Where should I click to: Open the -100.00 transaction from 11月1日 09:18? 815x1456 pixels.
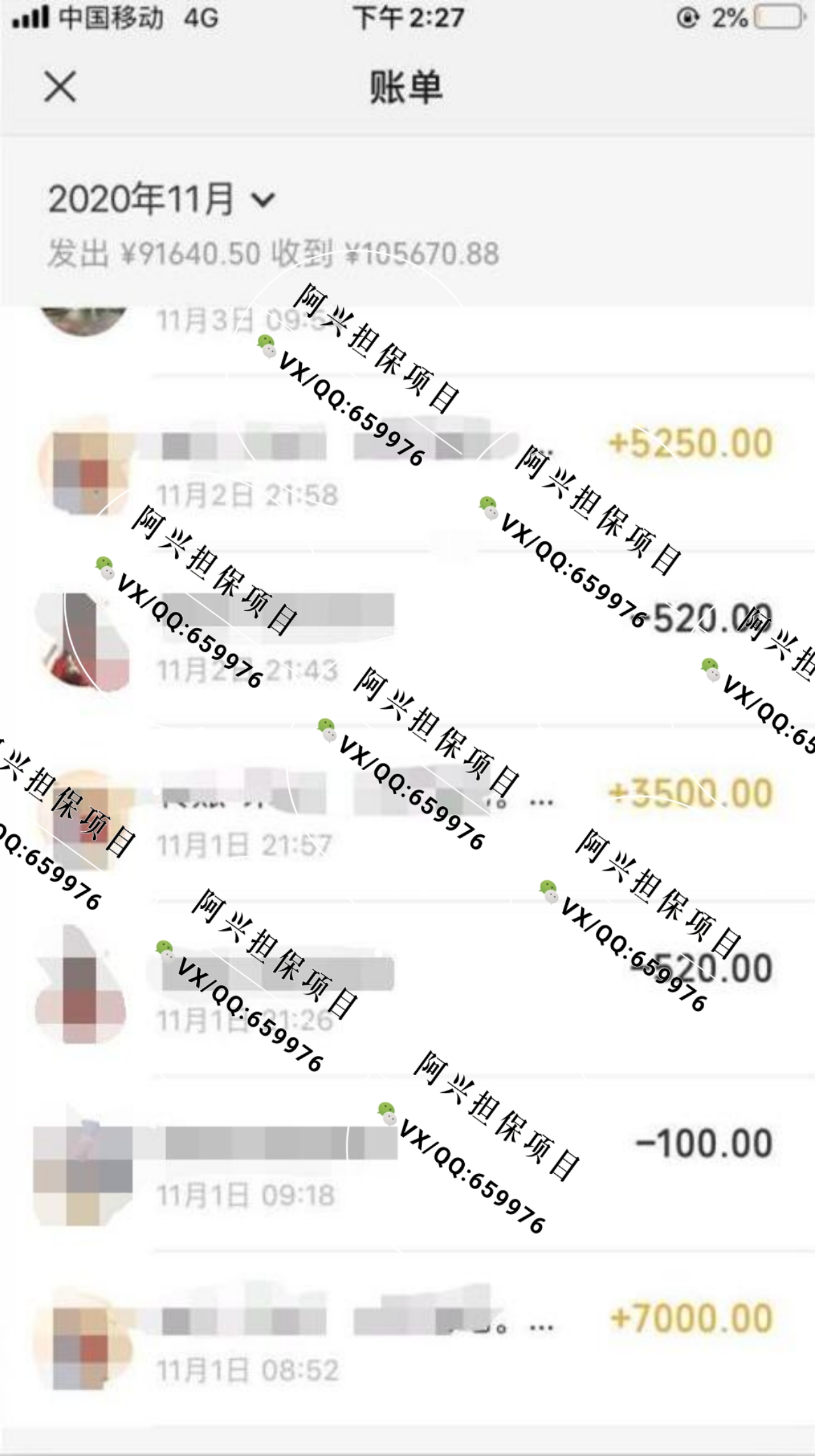tap(407, 1166)
